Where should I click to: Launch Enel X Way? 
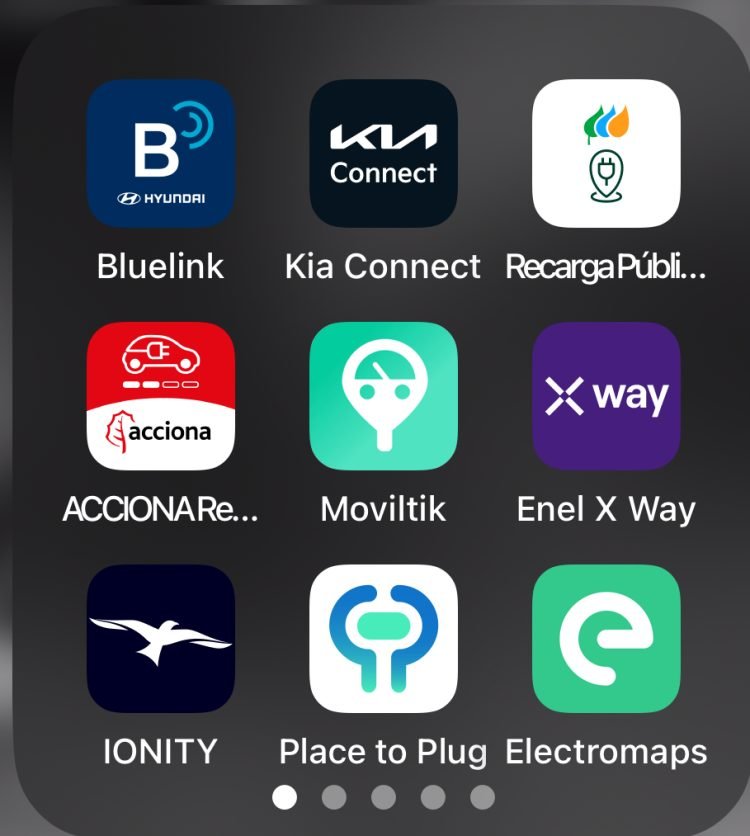606,396
